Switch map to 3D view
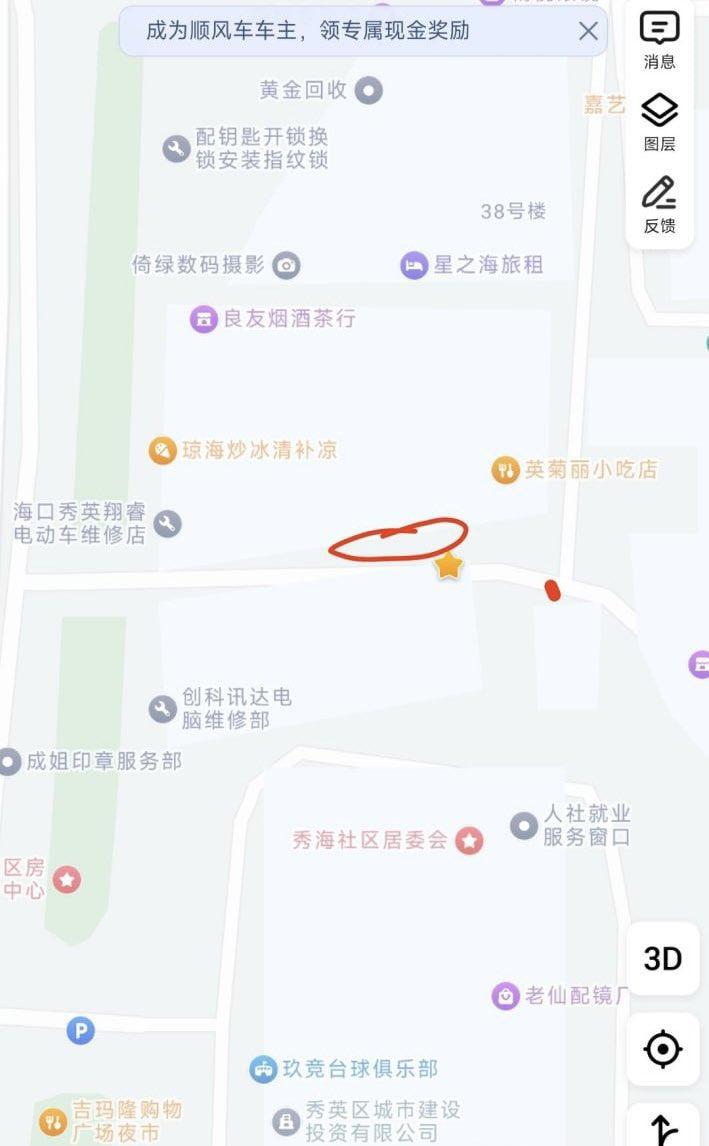Viewport: 709px width, 1146px height. (662, 959)
